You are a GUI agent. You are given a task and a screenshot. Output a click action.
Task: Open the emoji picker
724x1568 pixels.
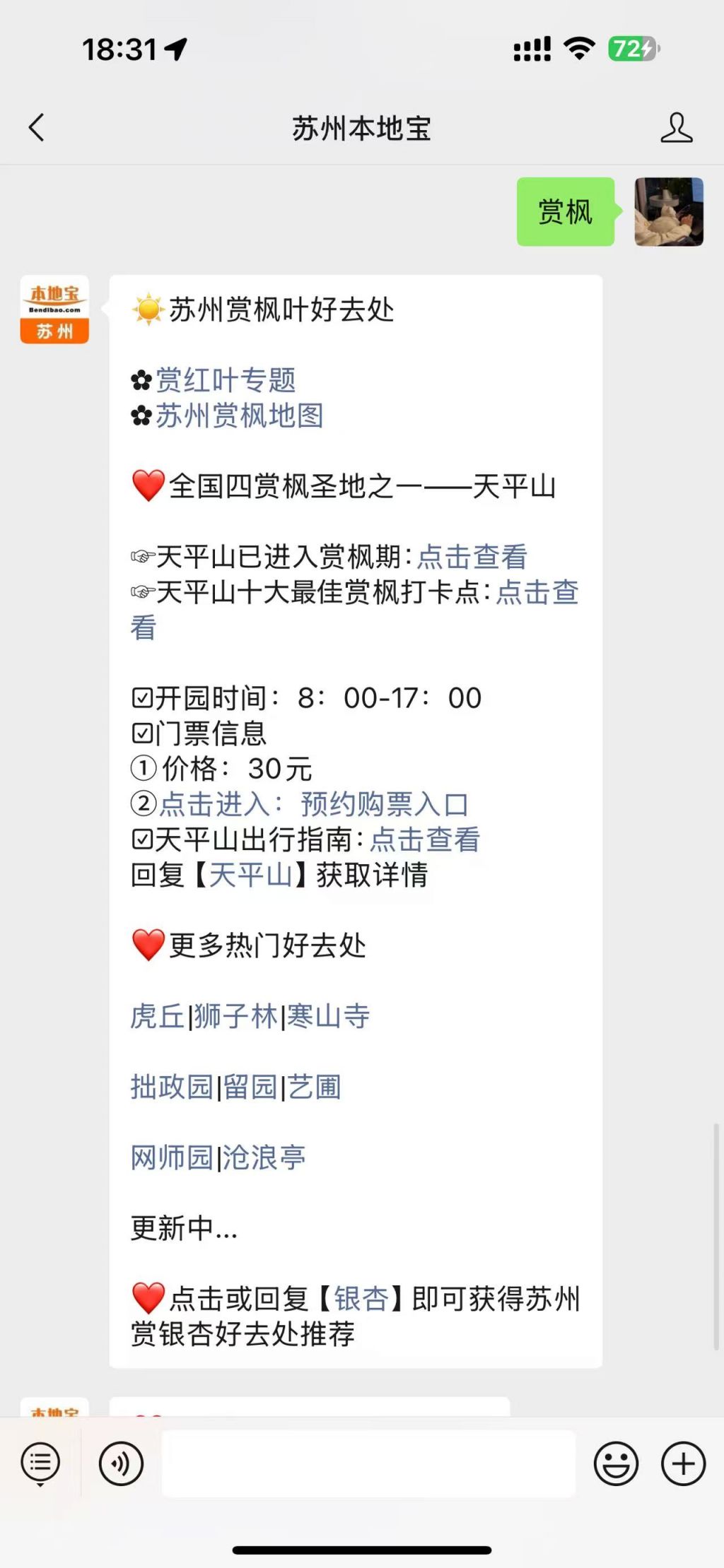coord(616,1464)
